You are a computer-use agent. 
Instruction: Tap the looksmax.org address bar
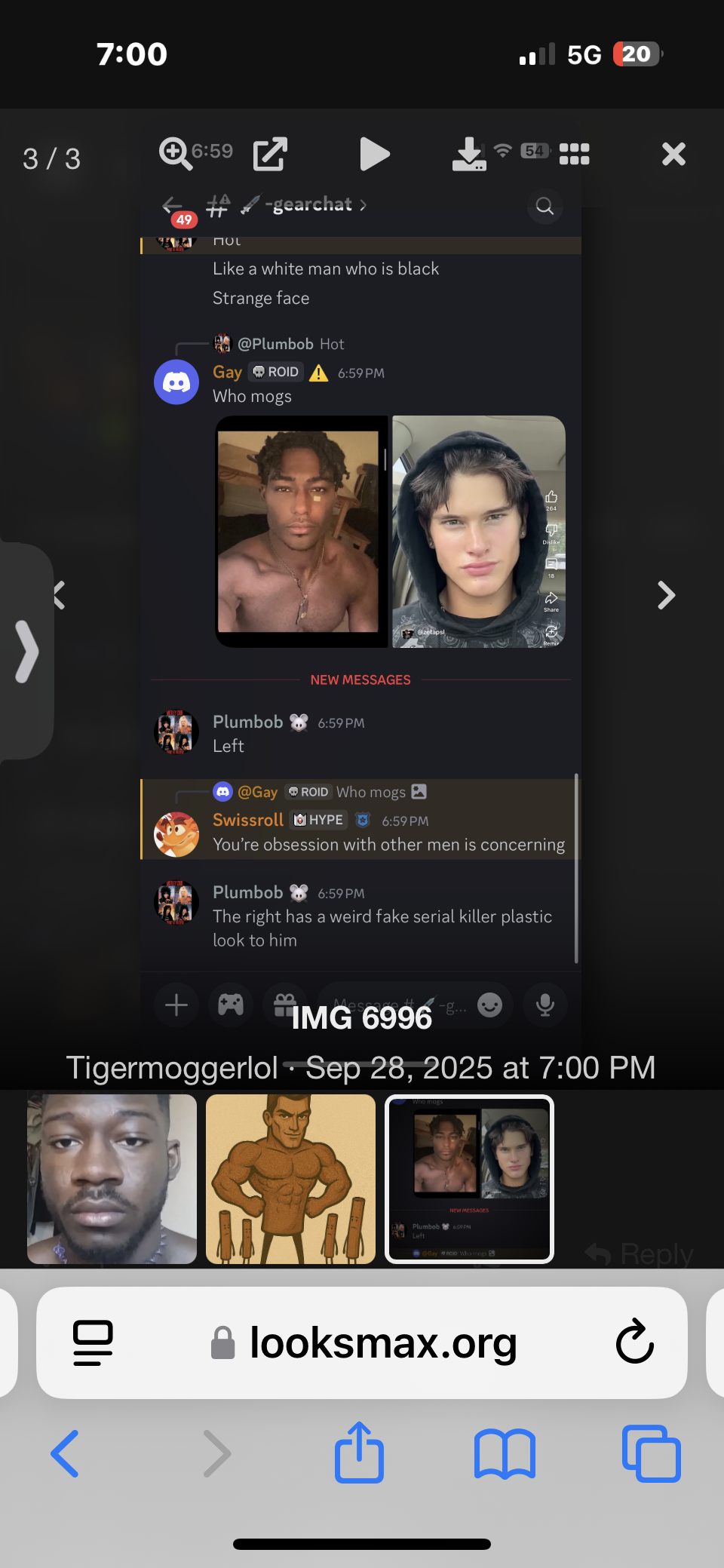click(x=383, y=1343)
